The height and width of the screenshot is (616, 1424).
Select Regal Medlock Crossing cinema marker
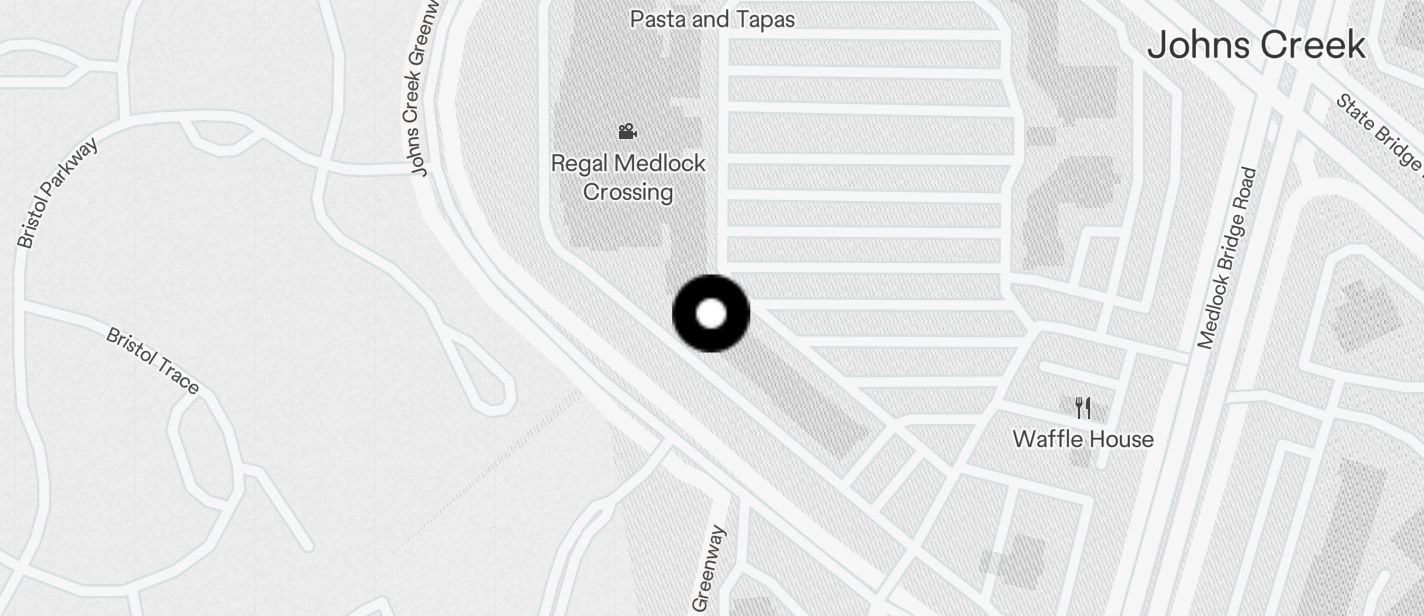[628, 132]
